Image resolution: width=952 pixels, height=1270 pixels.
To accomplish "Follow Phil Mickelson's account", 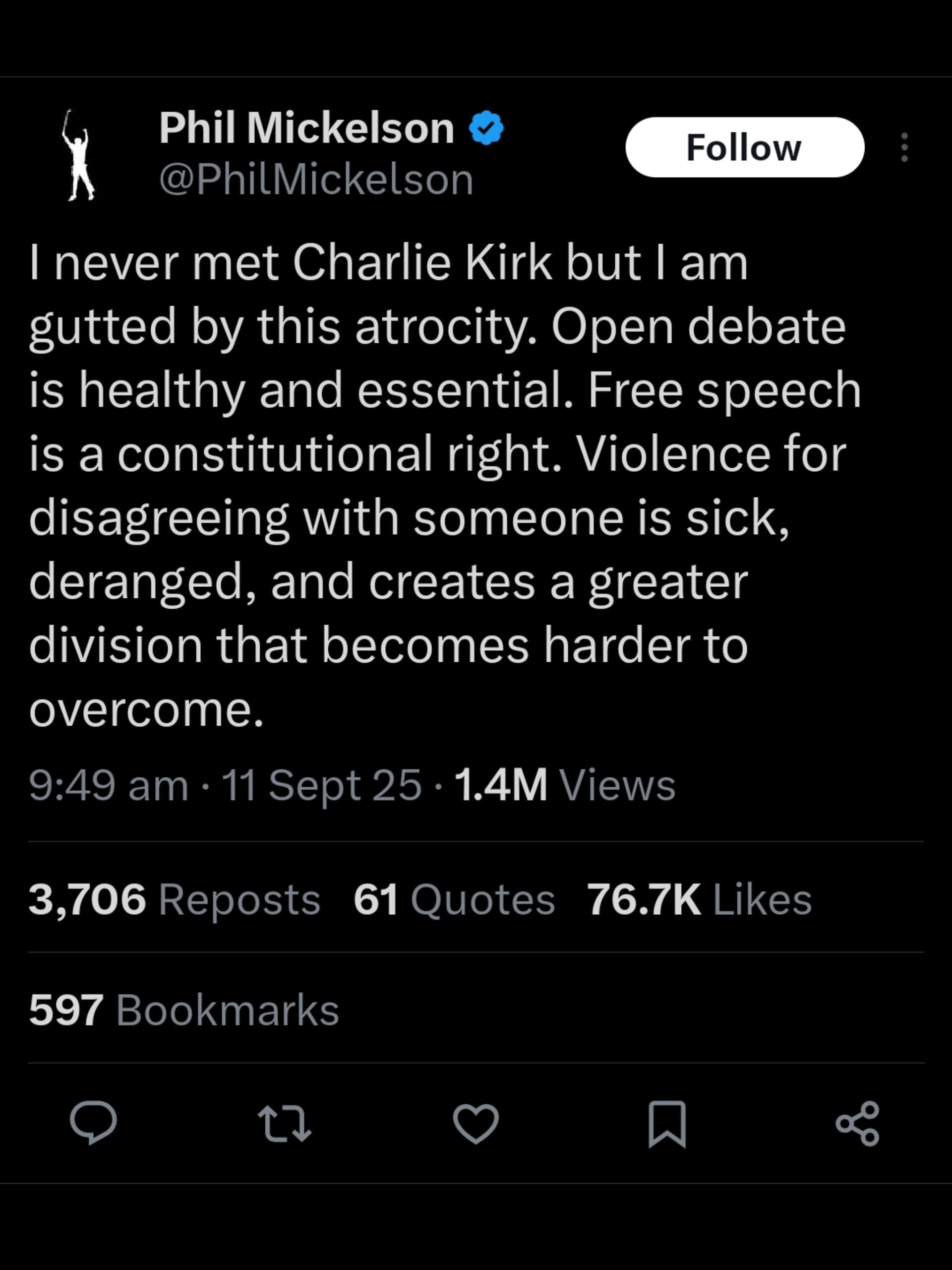I will pos(744,147).
